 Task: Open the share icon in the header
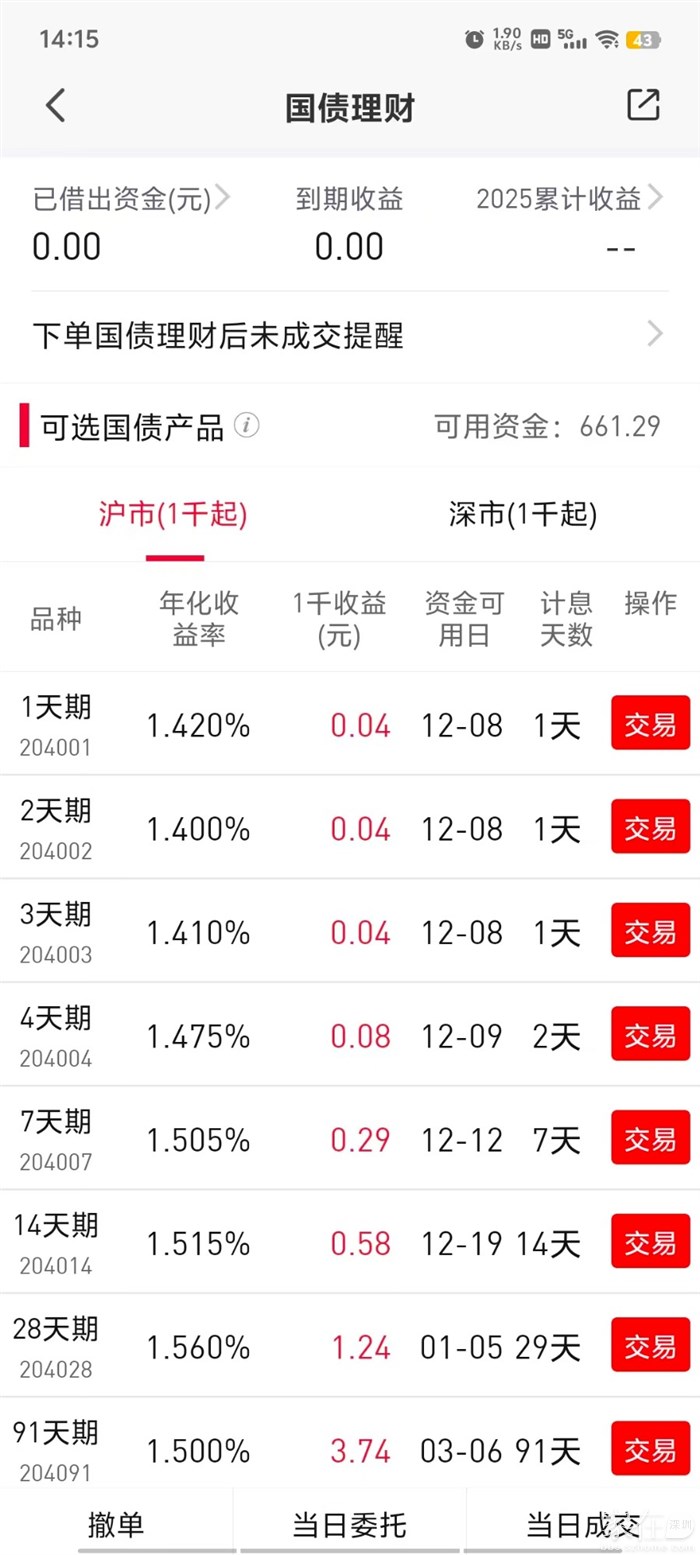[x=643, y=105]
